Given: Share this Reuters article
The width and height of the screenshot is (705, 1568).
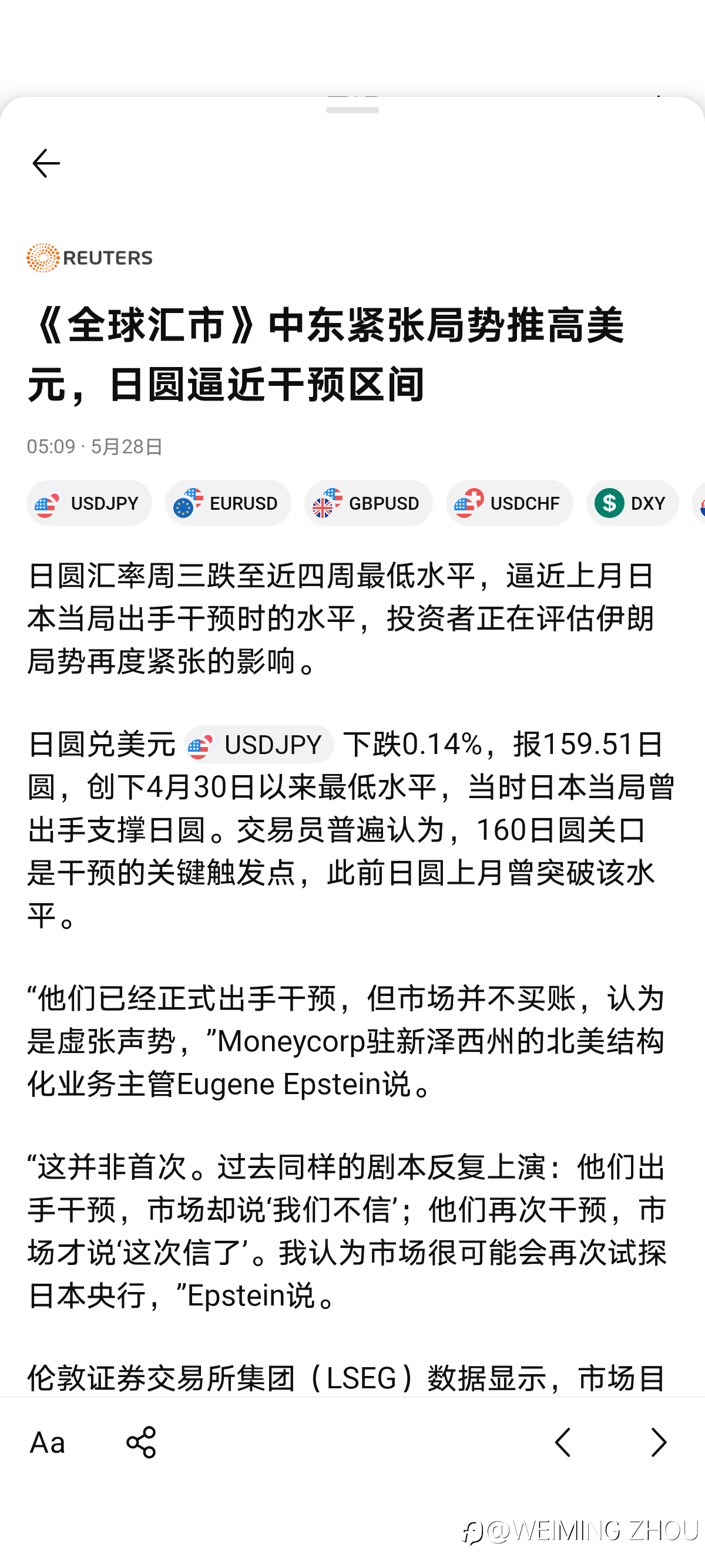Looking at the screenshot, I should pos(141,1442).
